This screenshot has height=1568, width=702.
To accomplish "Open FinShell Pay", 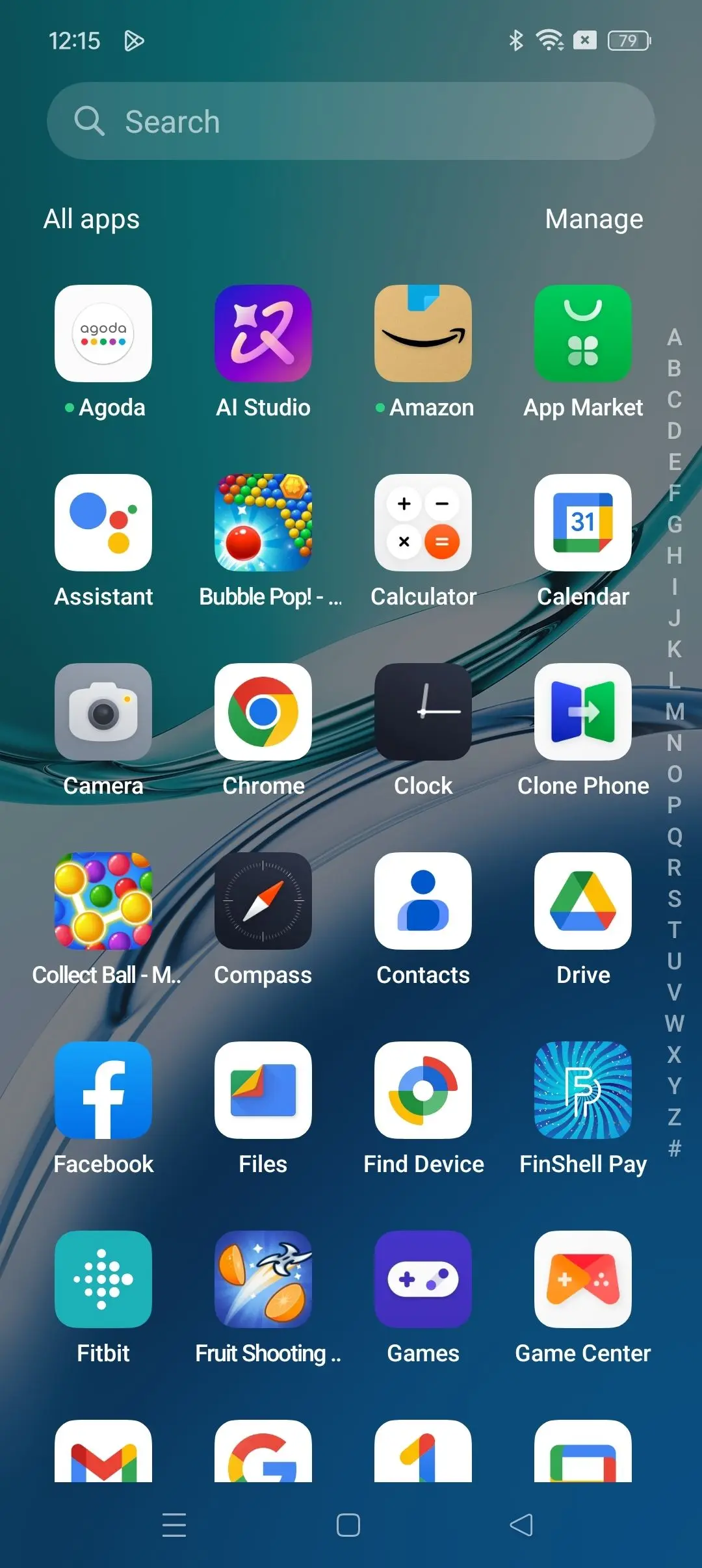I will (583, 1090).
